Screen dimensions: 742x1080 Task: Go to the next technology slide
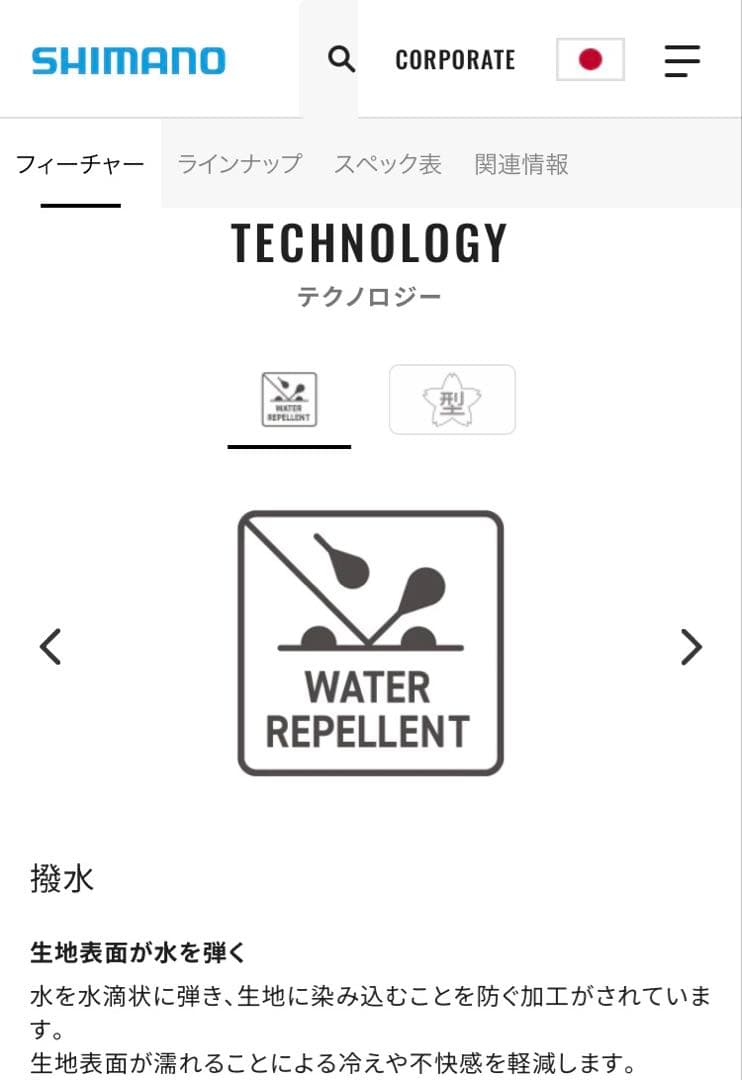point(691,647)
